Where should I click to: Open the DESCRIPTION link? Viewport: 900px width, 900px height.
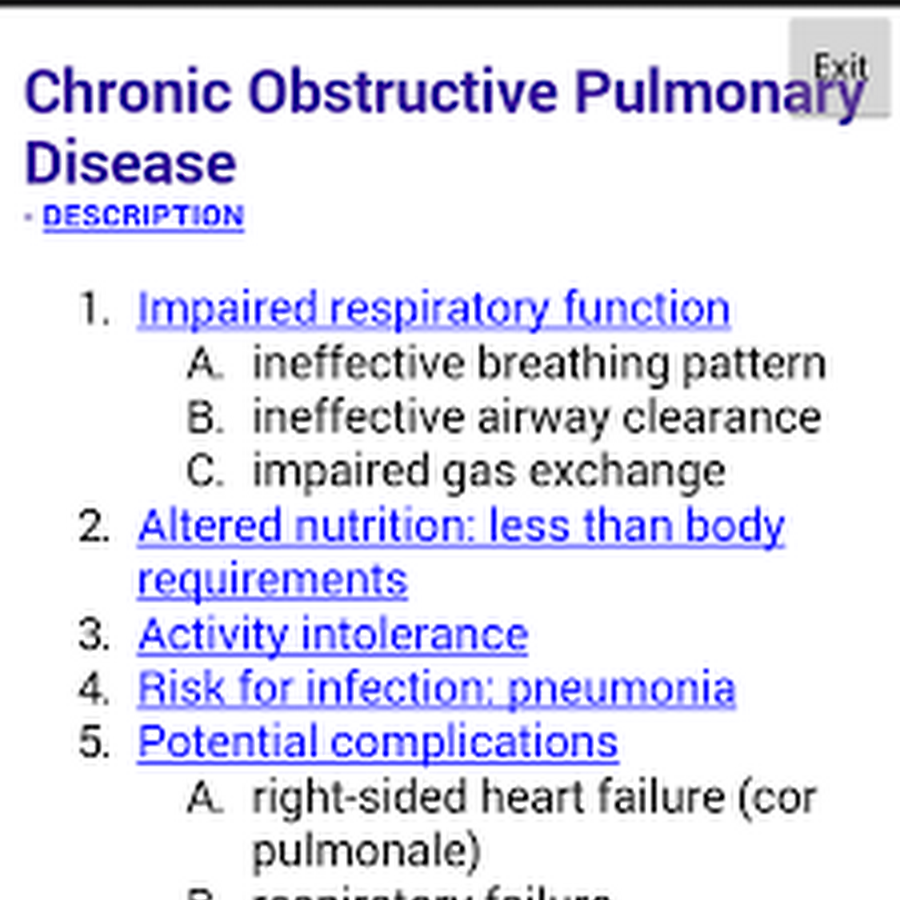coord(143,216)
